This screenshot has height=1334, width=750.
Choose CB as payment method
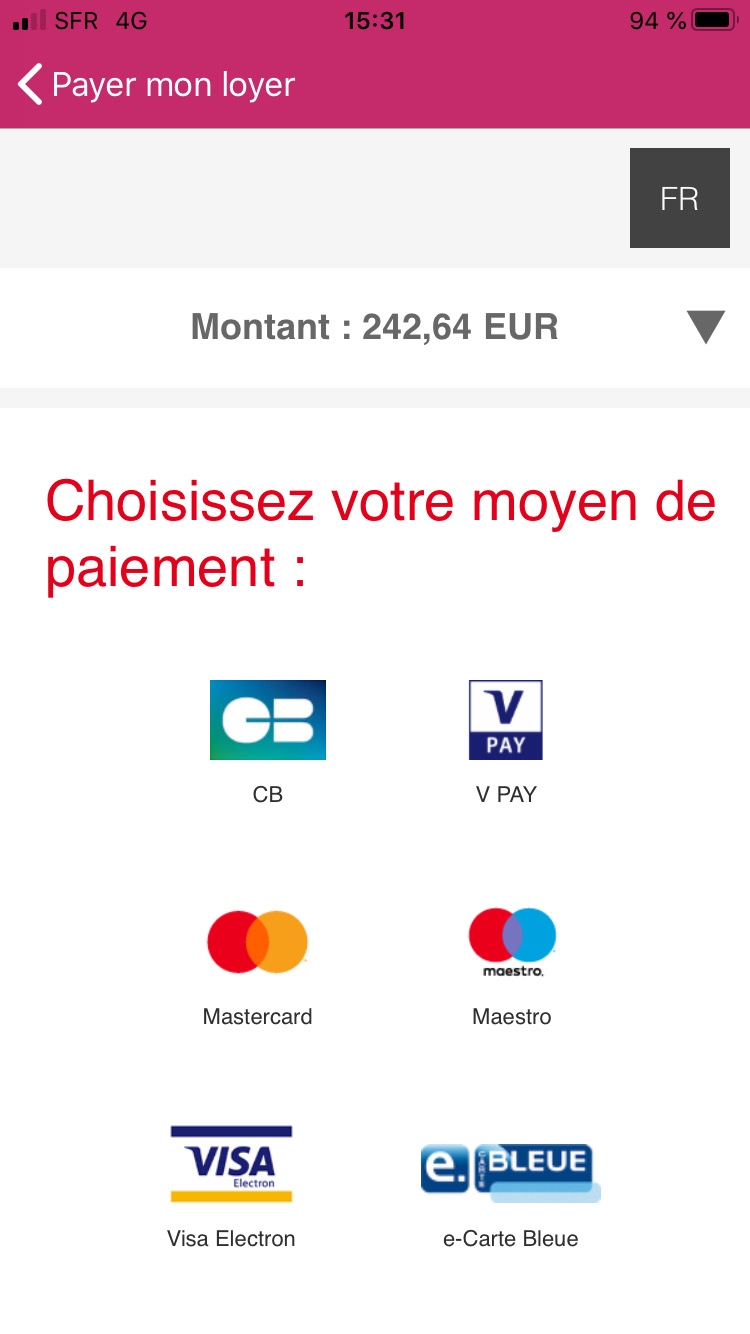click(x=267, y=720)
